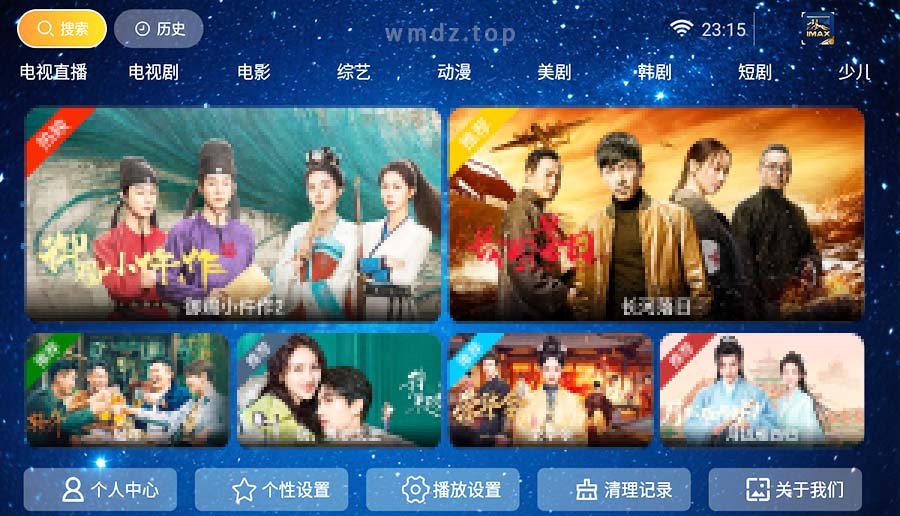The height and width of the screenshot is (516, 900).
Task: Open the 动漫 category tab
Action: pyautogui.click(x=454, y=72)
